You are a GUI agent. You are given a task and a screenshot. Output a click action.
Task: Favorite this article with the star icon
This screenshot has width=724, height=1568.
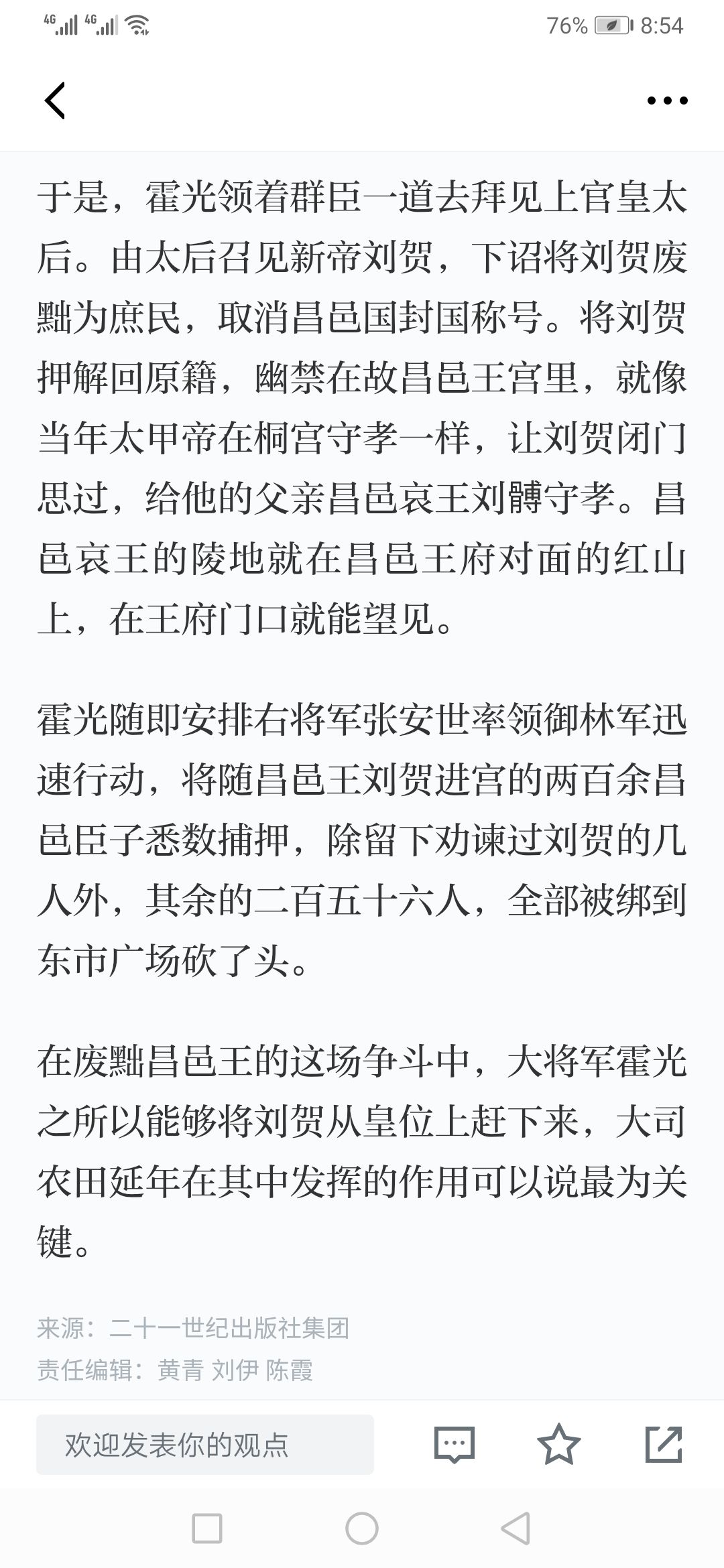pos(559,1444)
